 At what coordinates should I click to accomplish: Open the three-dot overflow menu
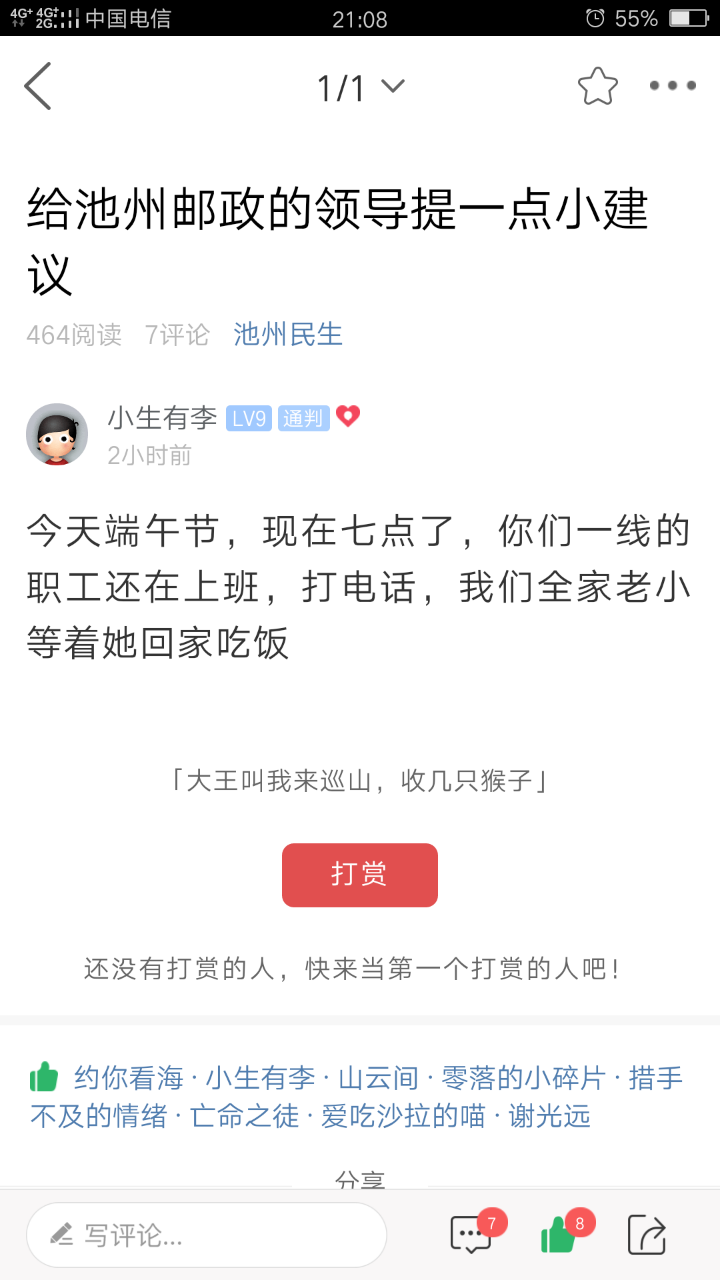673,86
